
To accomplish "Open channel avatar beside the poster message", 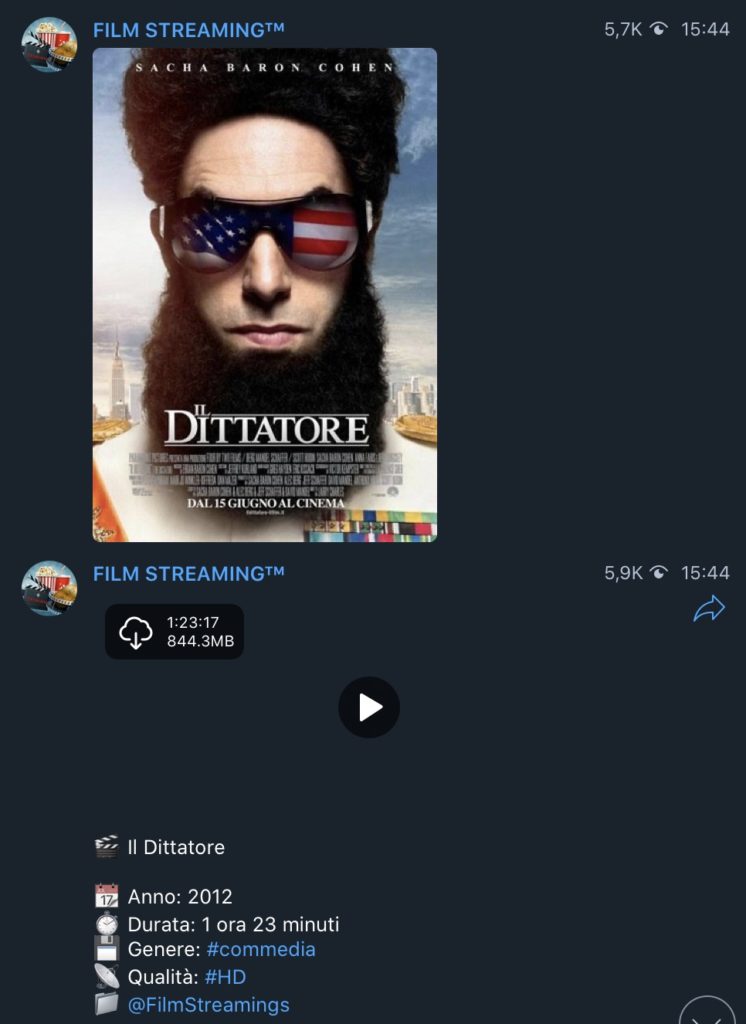I will pos(50,45).
